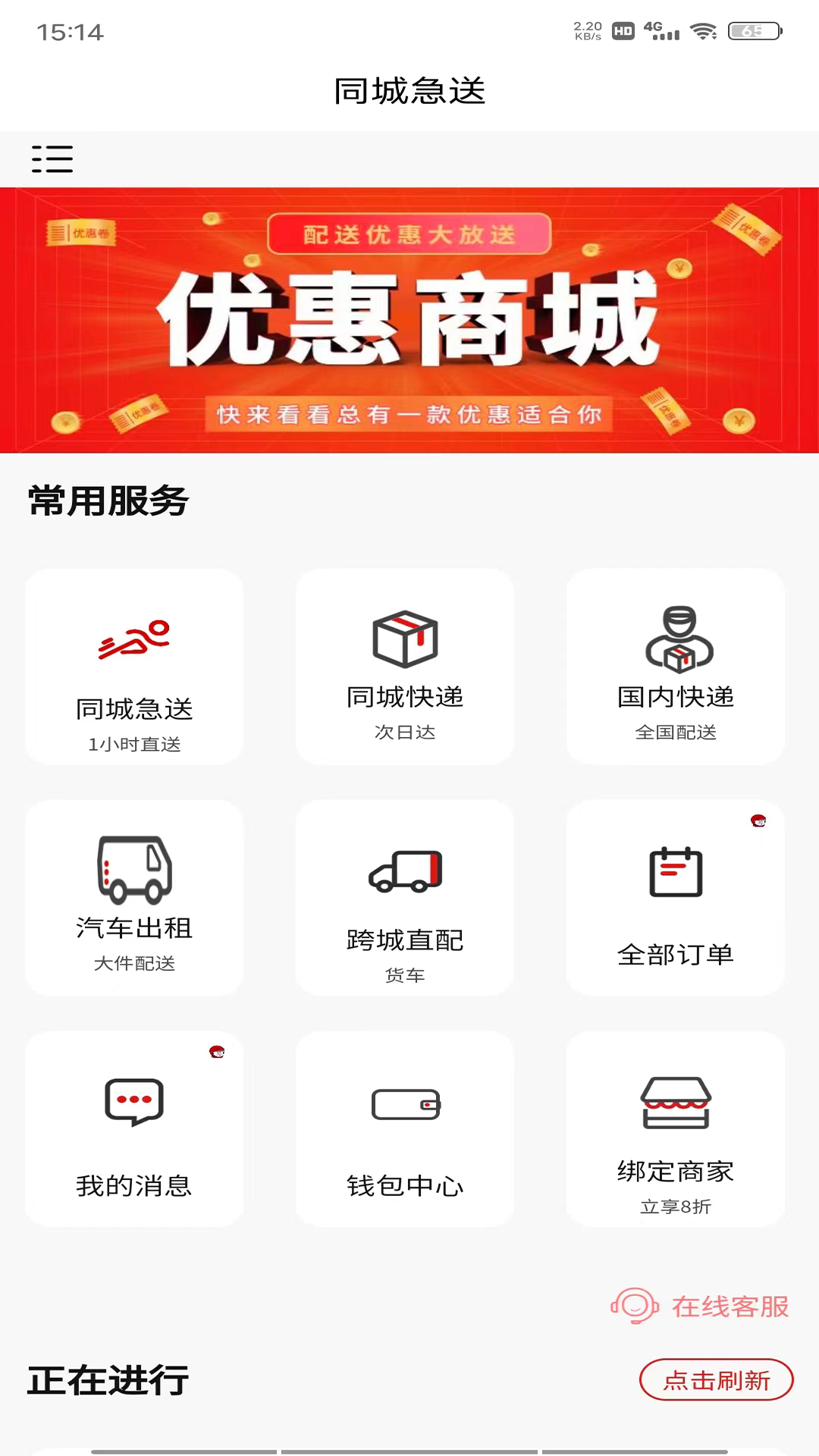Open the side menu list icon
This screenshot has width=819, height=1456.
click(52, 159)
